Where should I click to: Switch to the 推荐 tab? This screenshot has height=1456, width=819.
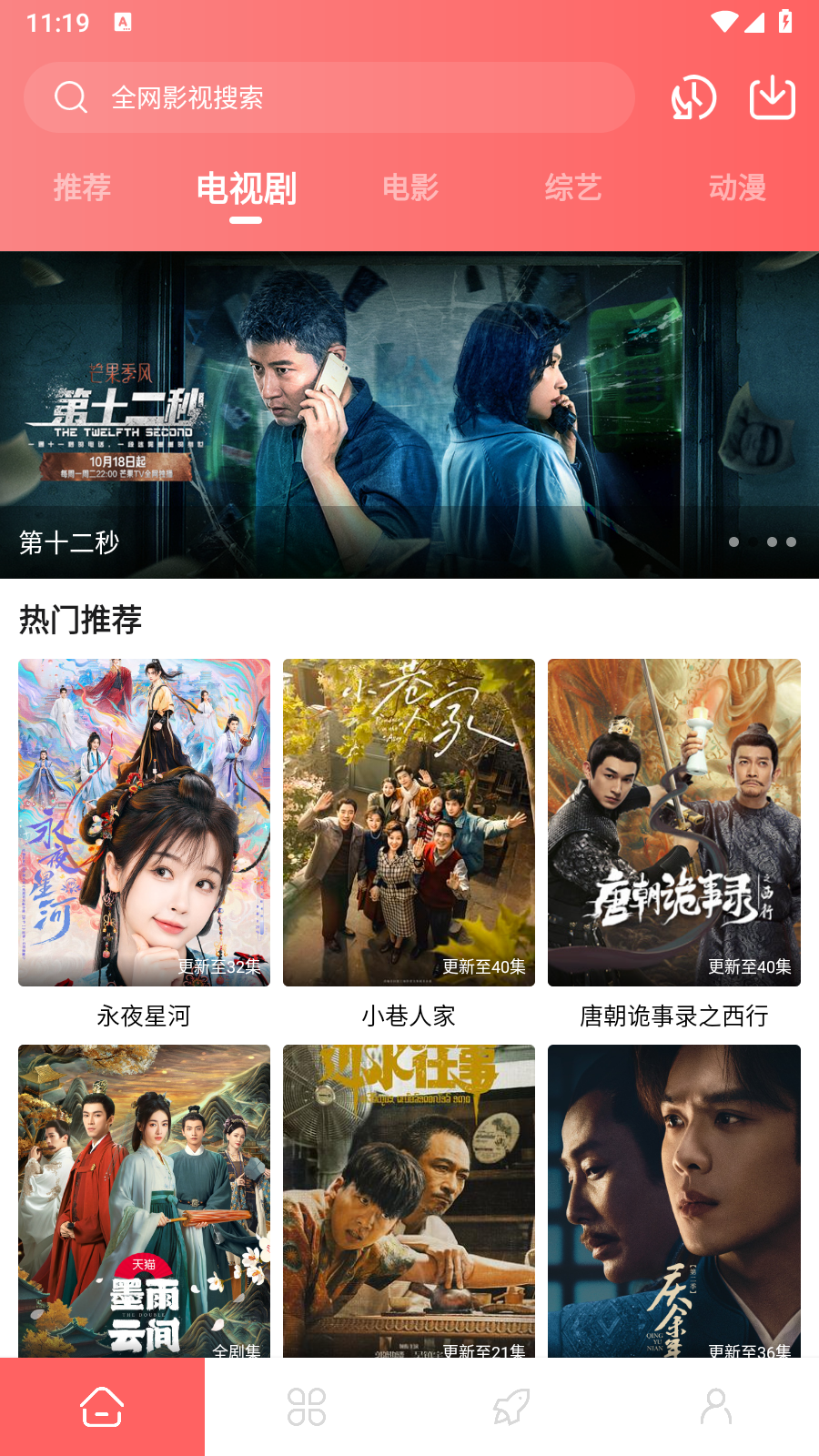[x=82, y=188]
